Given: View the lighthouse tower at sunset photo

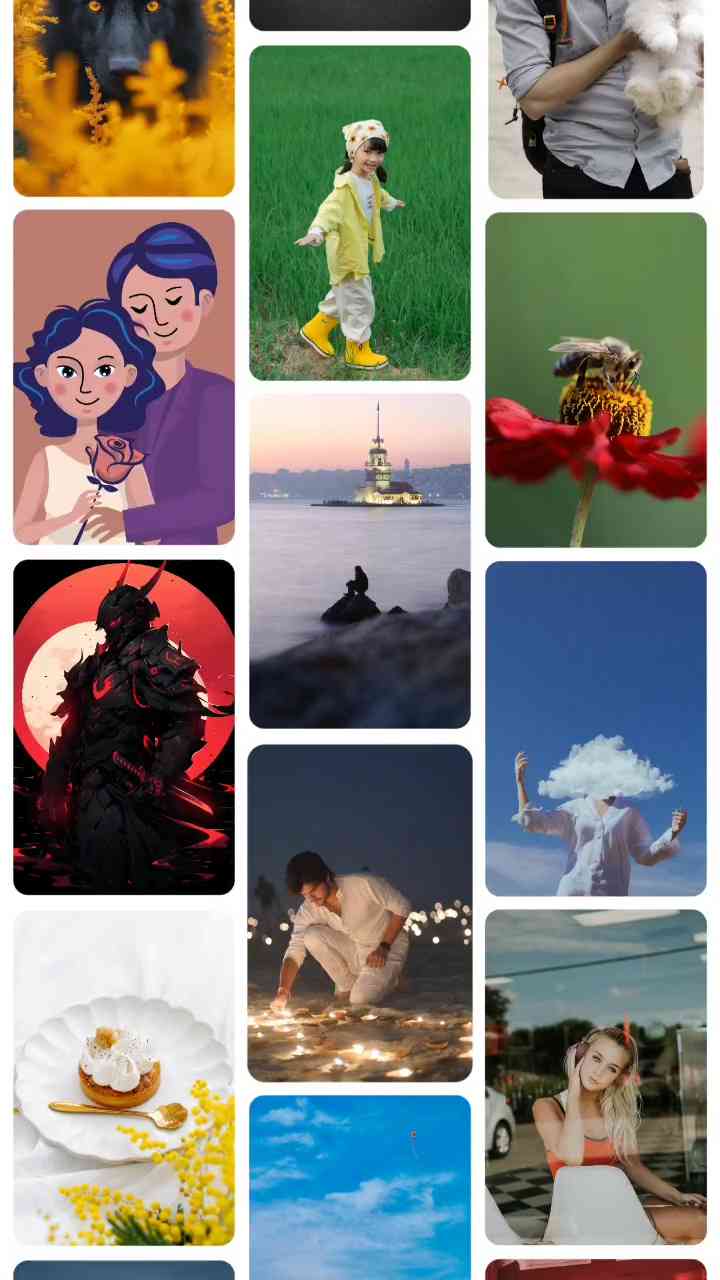Looking at the screenshot, I should click(x=360, y=561).
